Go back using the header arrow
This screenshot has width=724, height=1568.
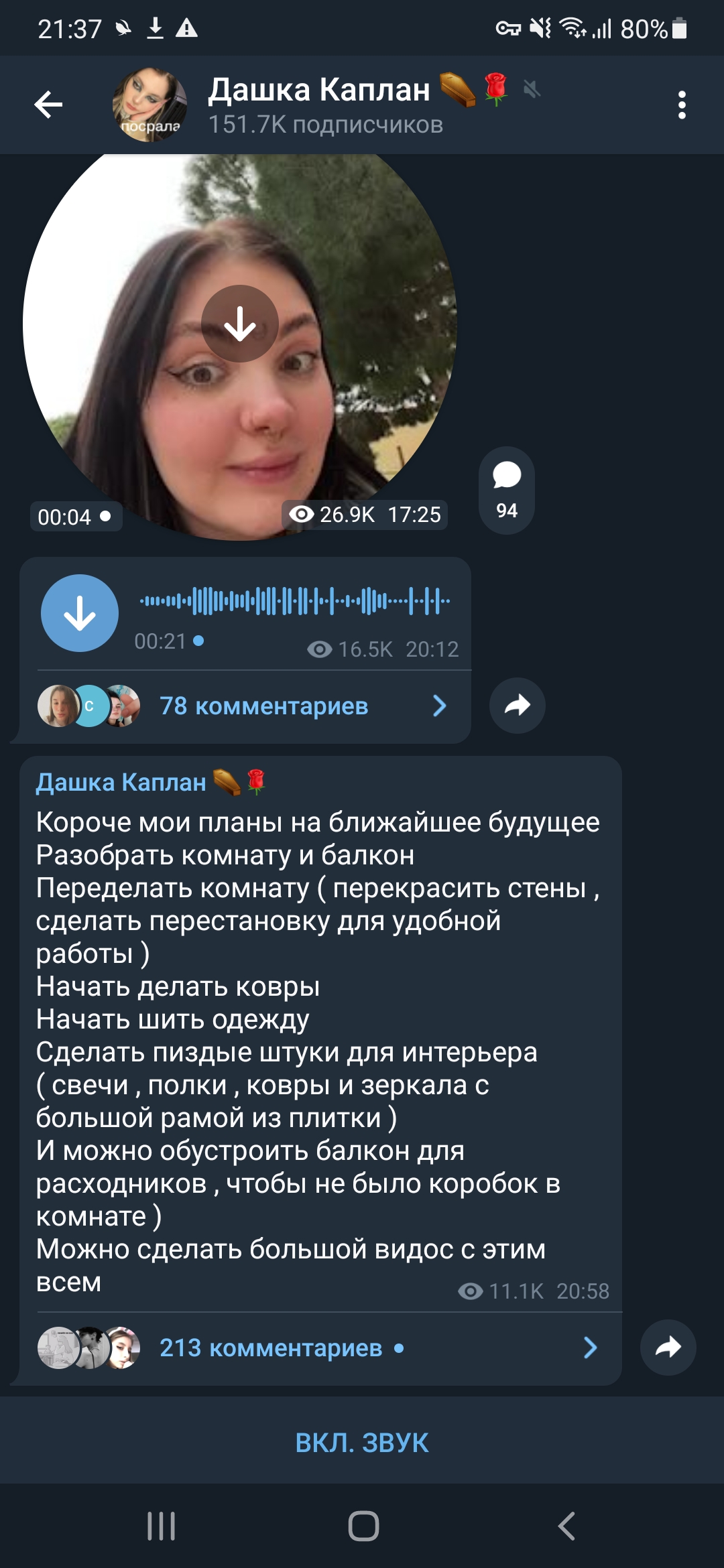click(x=48, y=105)
